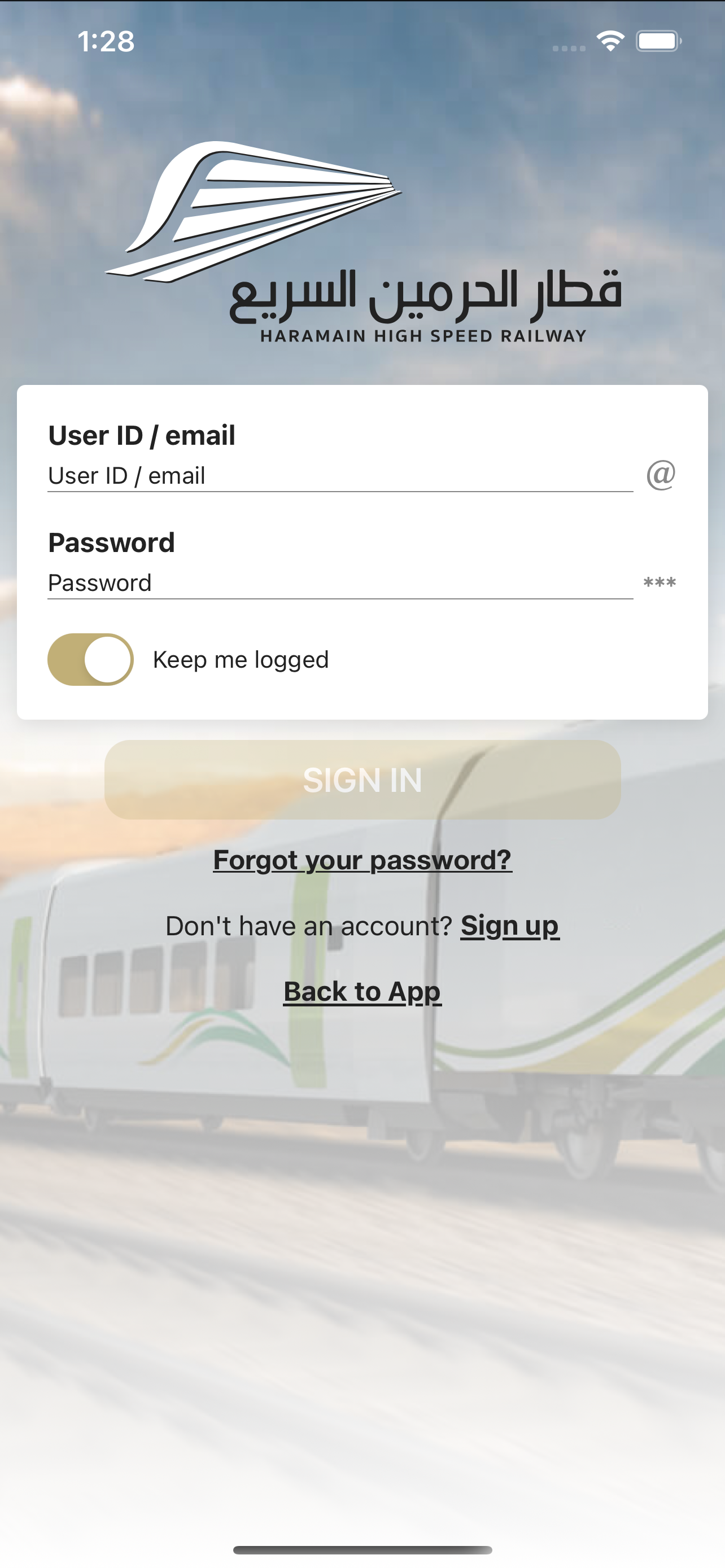Tap the clock showing 1:28
This screenshot has height=1568, width=725.
coord(107,41)
